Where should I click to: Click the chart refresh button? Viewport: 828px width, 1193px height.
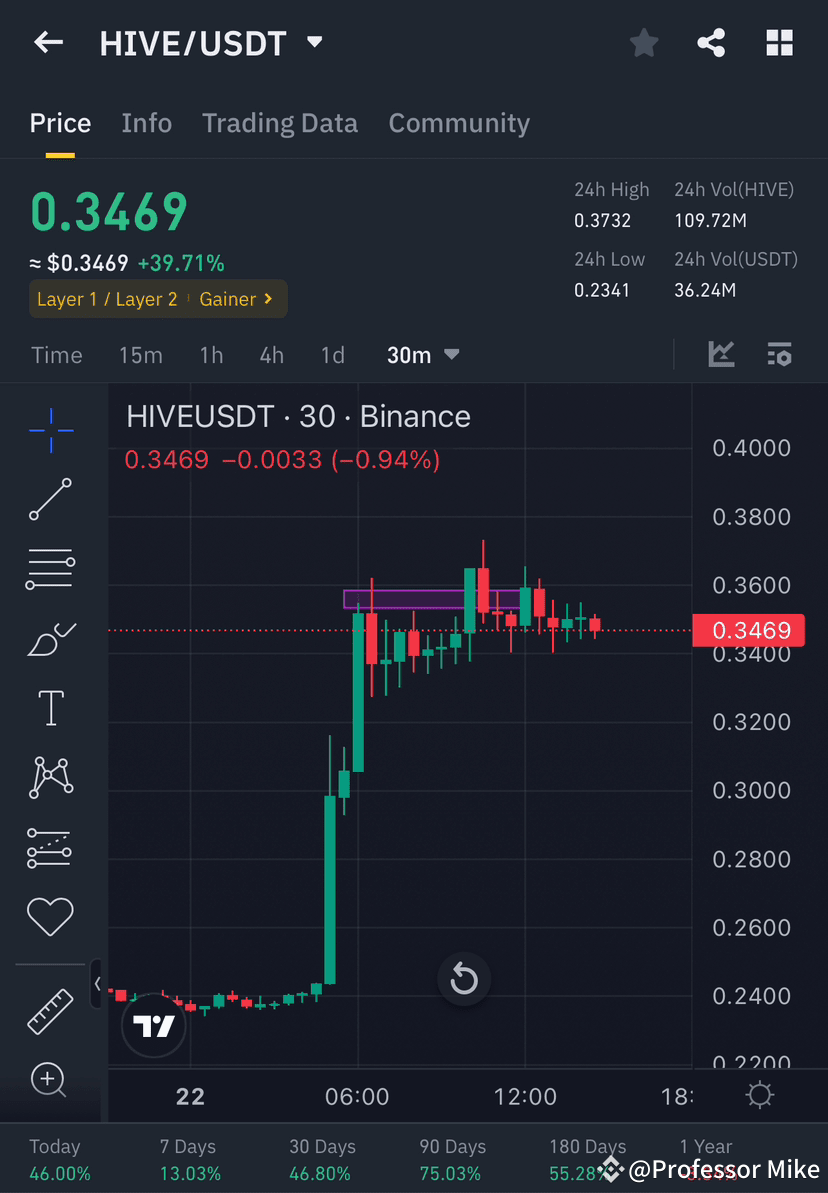tap(463, 978)
